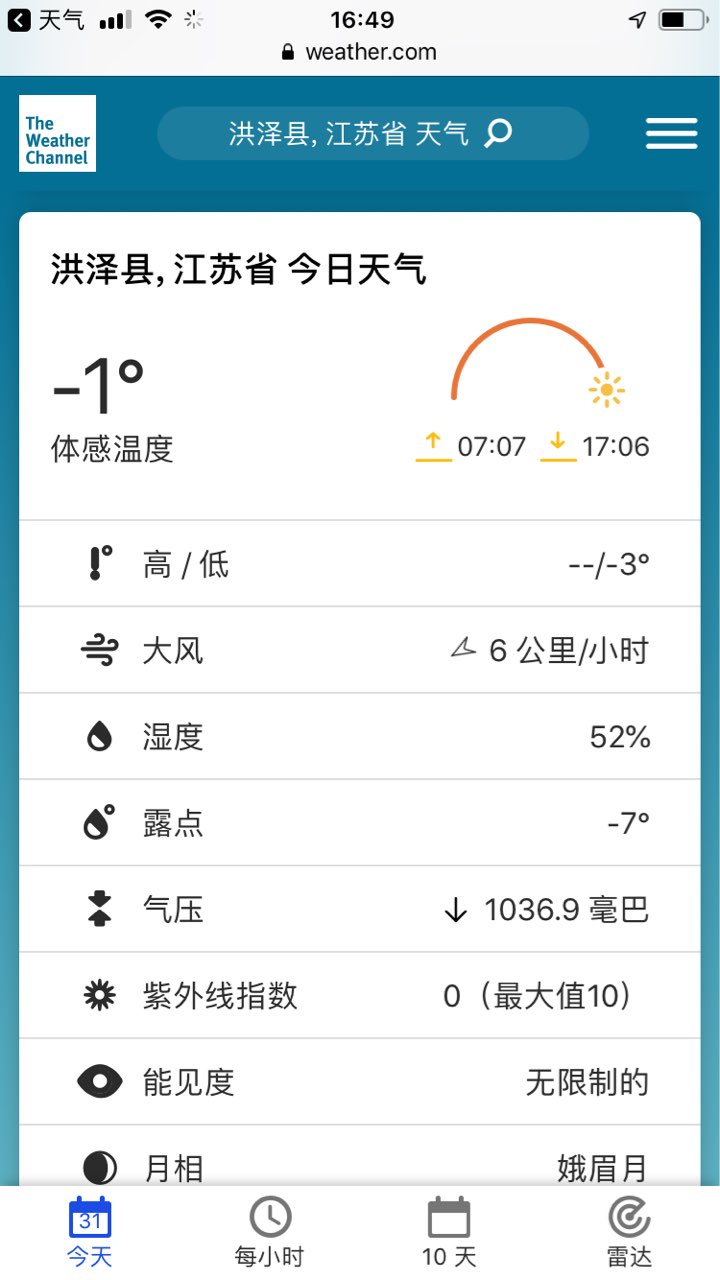Open the hamburger menu
Screen dimensions: 720x1280
coord(671,134)
